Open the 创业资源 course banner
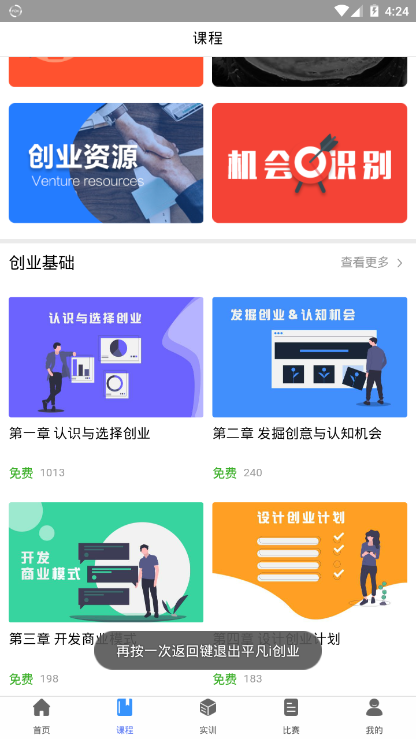This screenshot has width=416, height=739. click(x=106, y=163)
